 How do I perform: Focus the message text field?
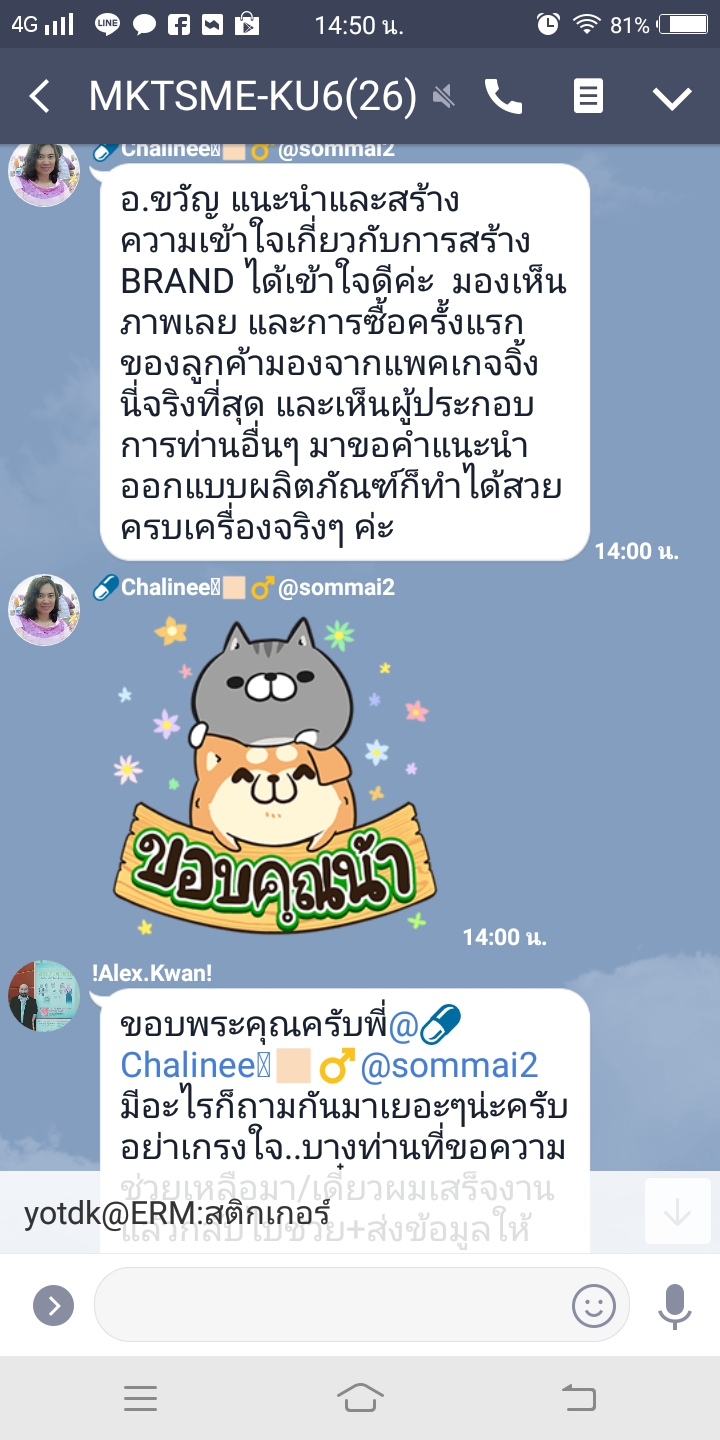tap(330, 1305)
